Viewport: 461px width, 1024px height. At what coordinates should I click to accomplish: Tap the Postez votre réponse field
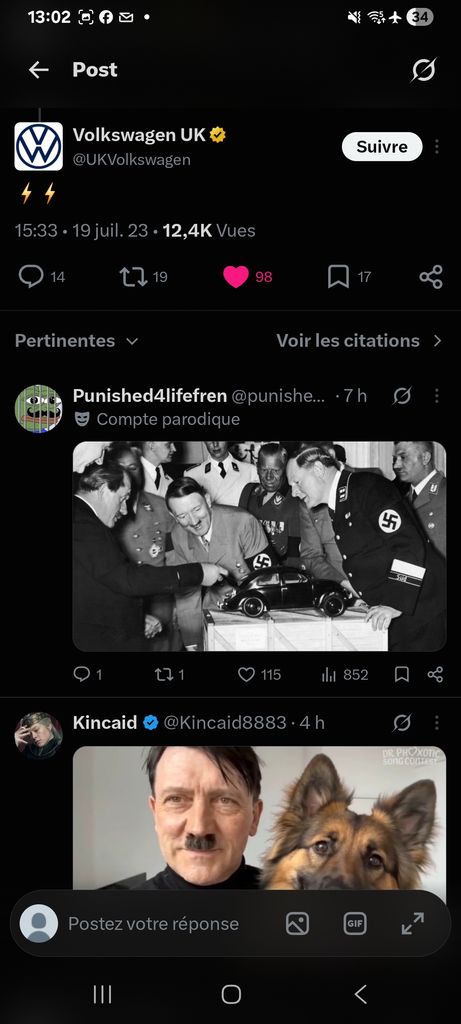point(153,924)
